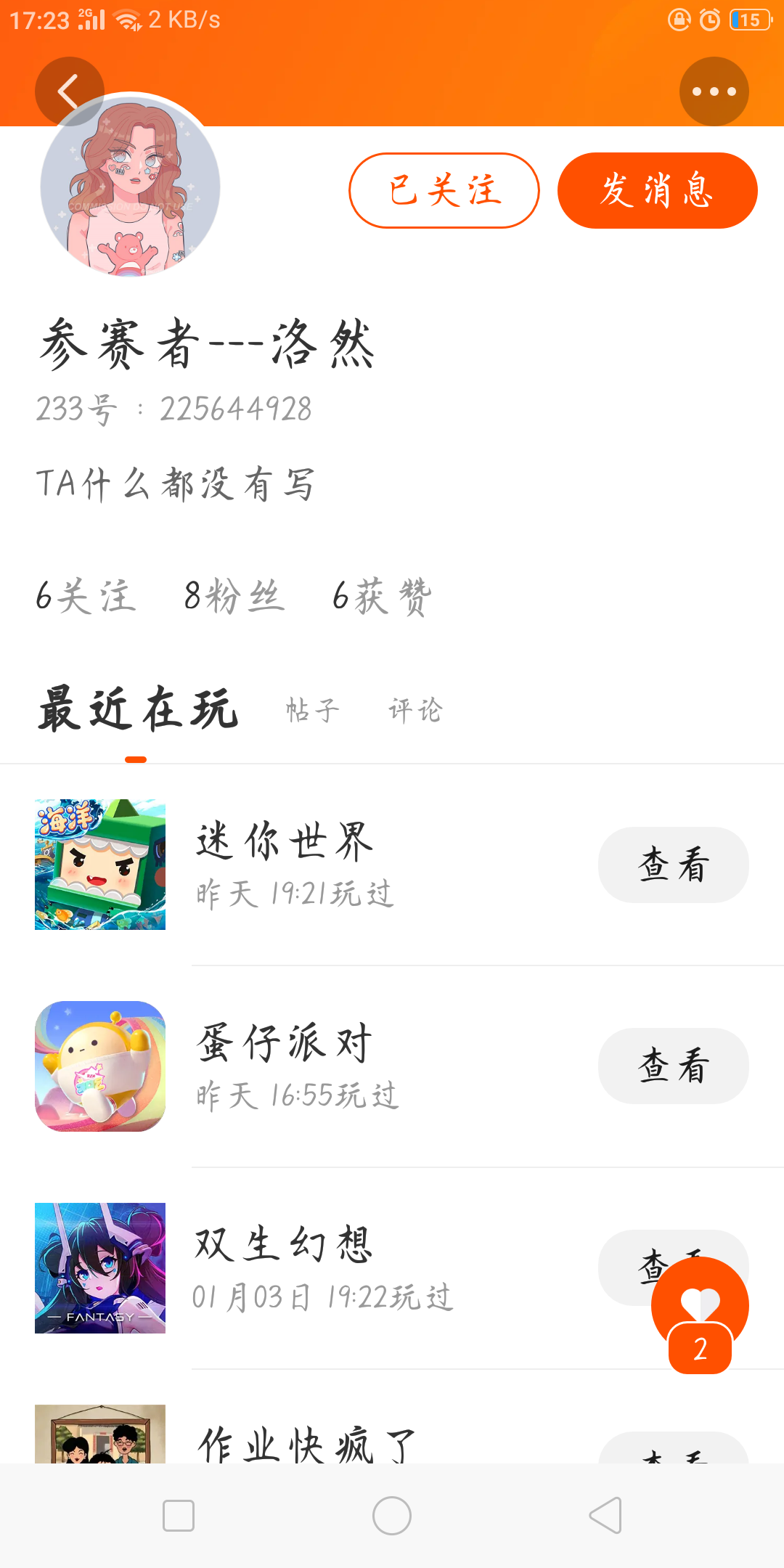Viewport: 784px width, 1568px height.
Task: Open recent apps from navigation bar
Action: (x=179, y=1516)
